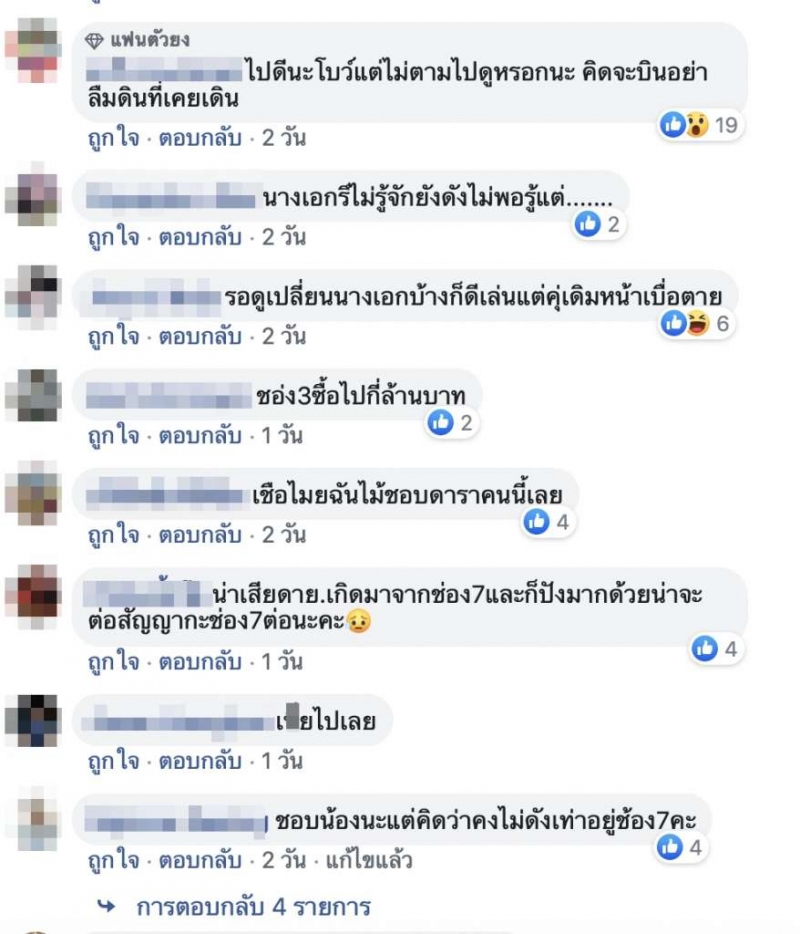Like the short comment ending in 'ไปเลย'
Viewport: 800px width, 934px height.
pyautogui.click(x=113, y=760)
